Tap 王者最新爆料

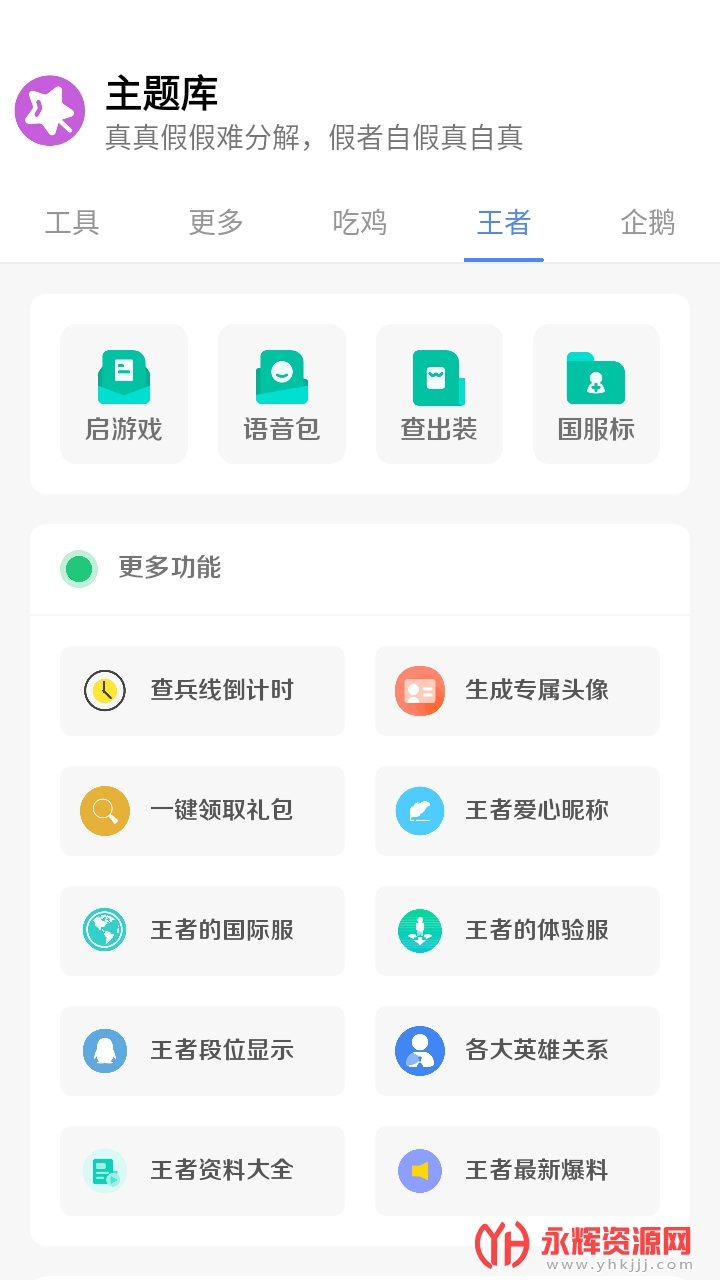[x=517, y=1171]
